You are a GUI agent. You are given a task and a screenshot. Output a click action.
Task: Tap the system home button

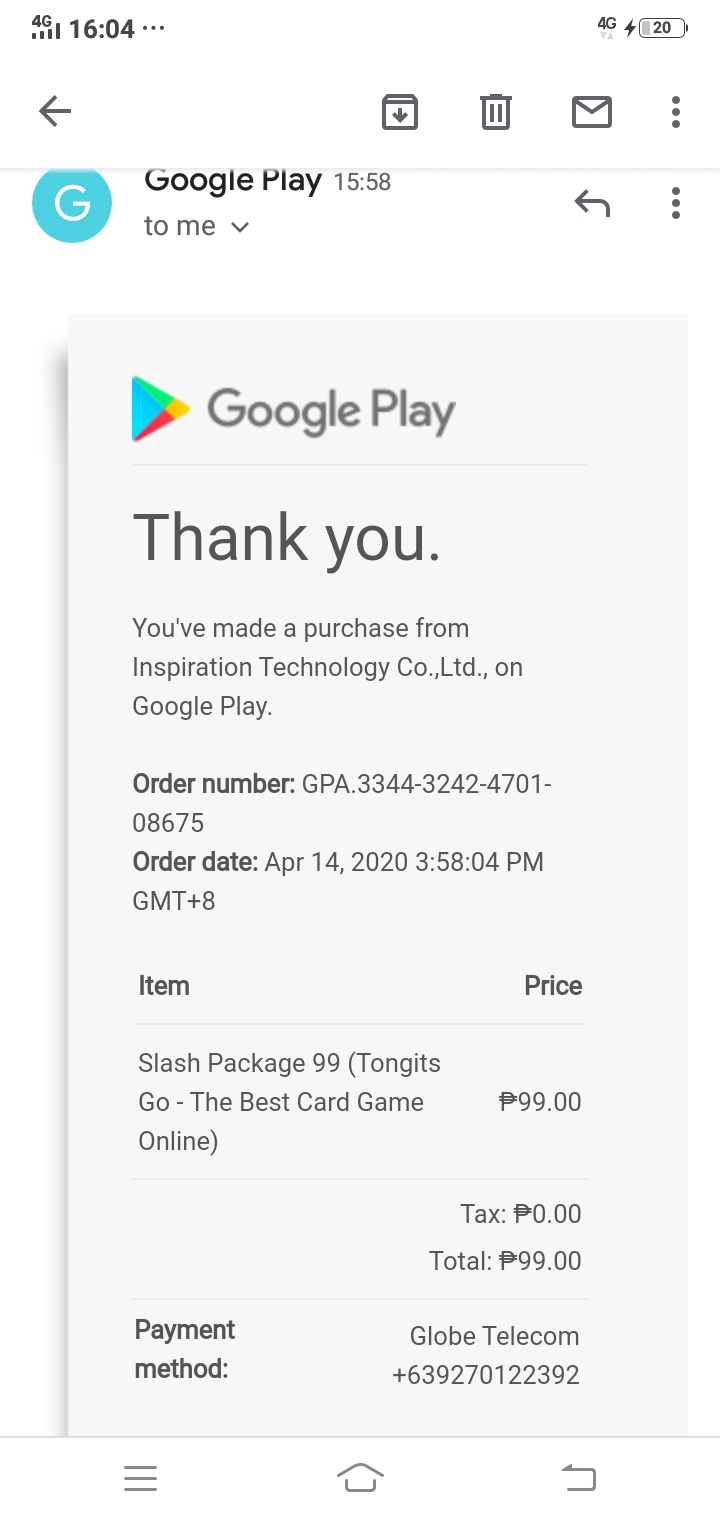click(360, 1477)
